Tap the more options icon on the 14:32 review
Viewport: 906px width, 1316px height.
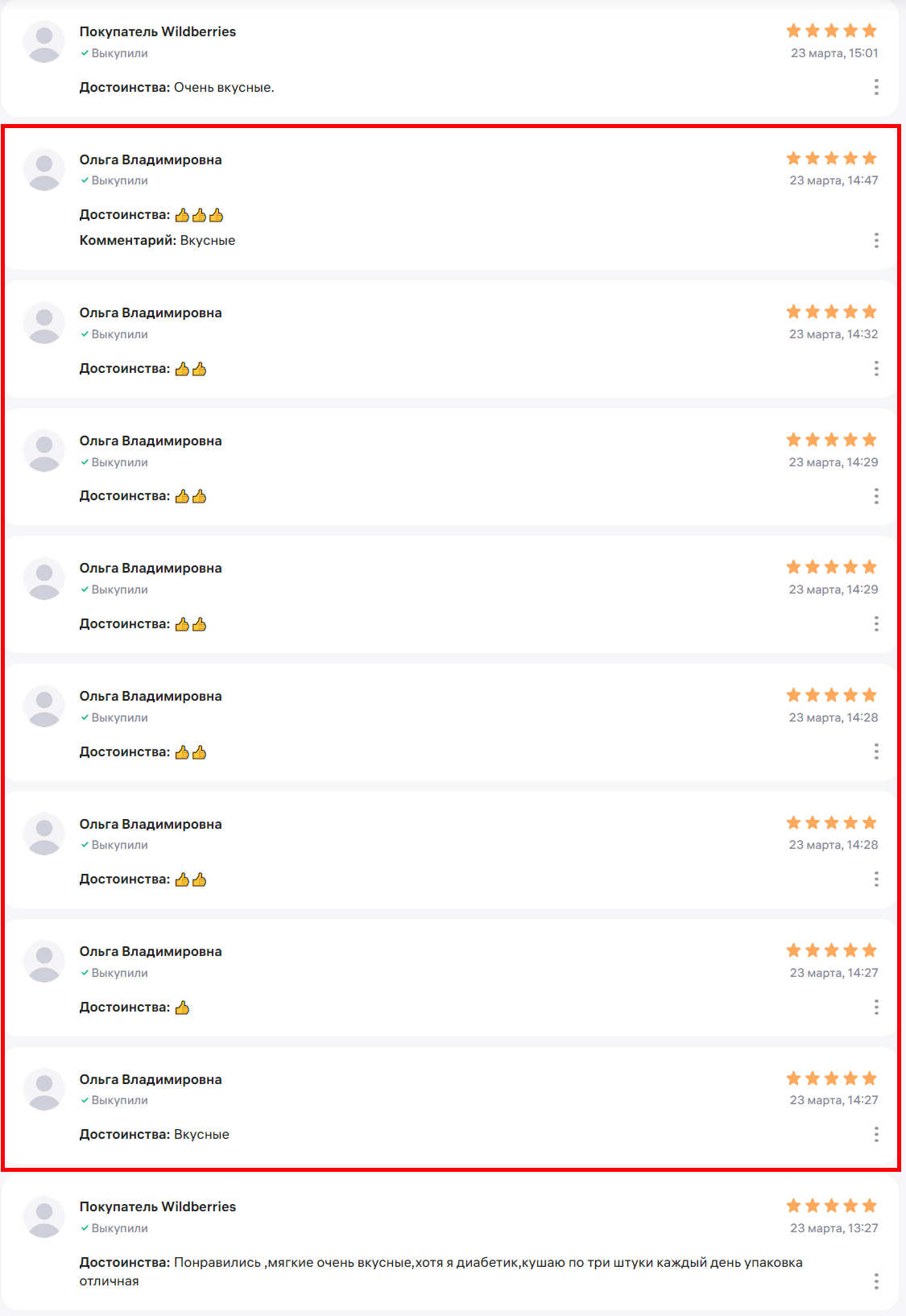(876, 368)
